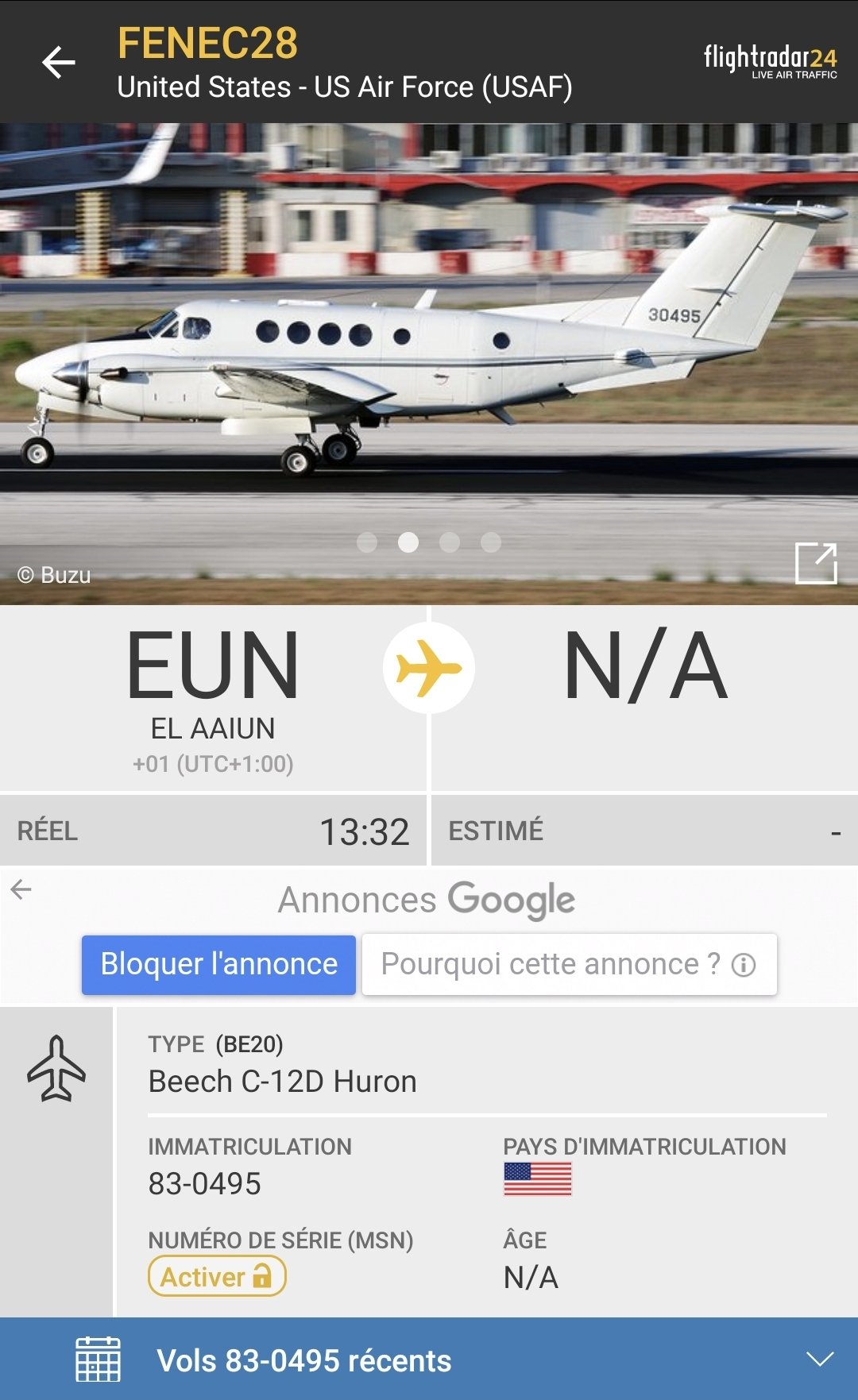Open Pourquoi cette annonce info

[569, 964]
